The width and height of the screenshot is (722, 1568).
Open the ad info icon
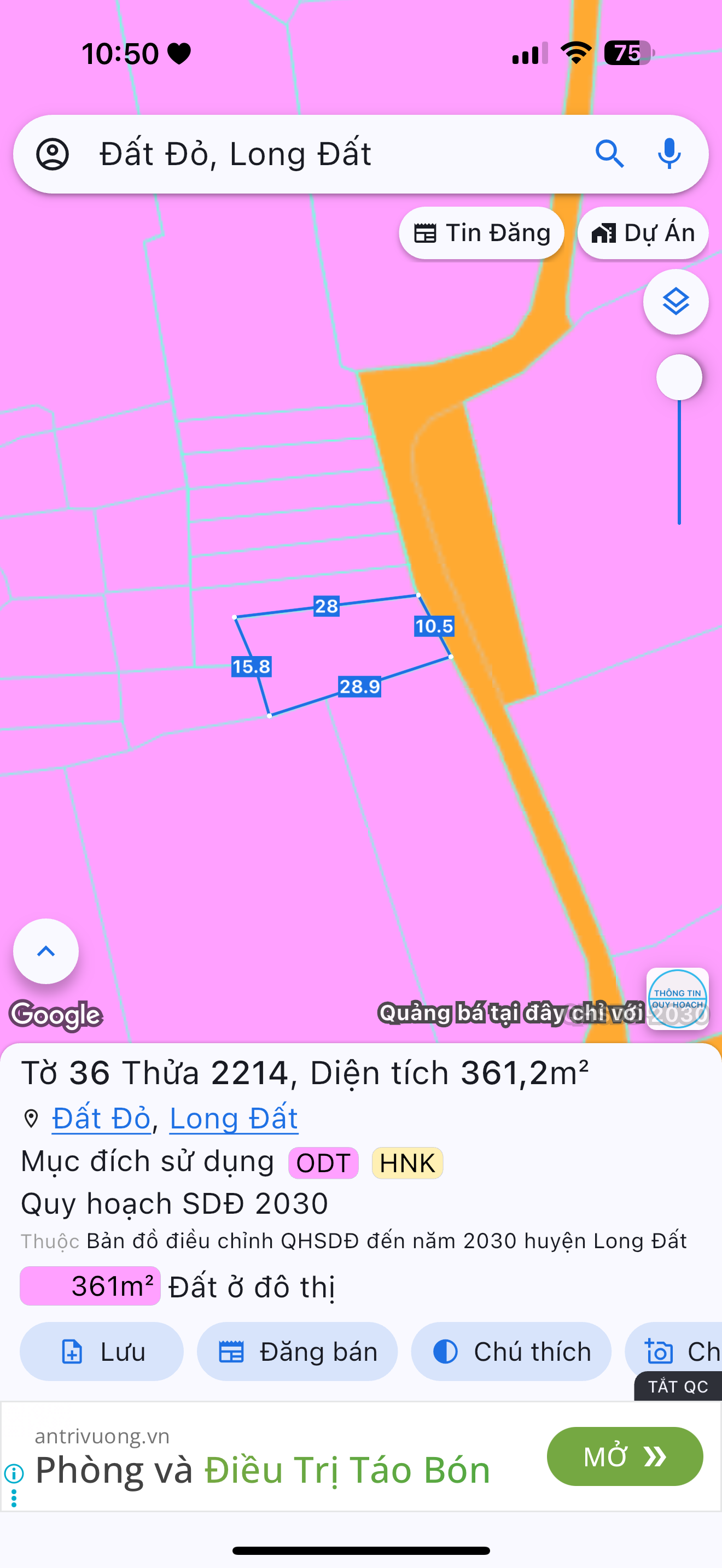(14, 1473)
